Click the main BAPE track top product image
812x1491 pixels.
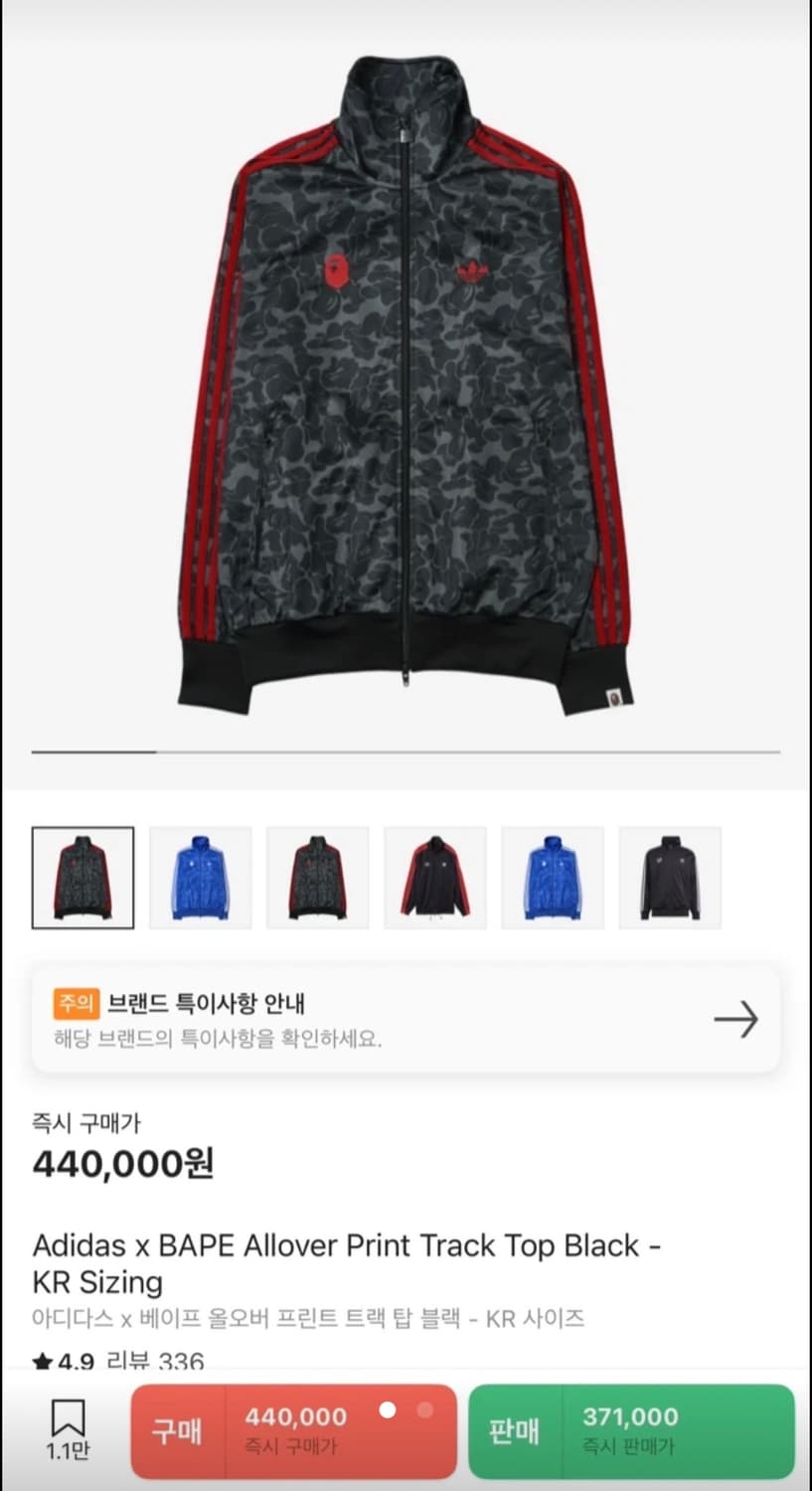coord(406,388)
